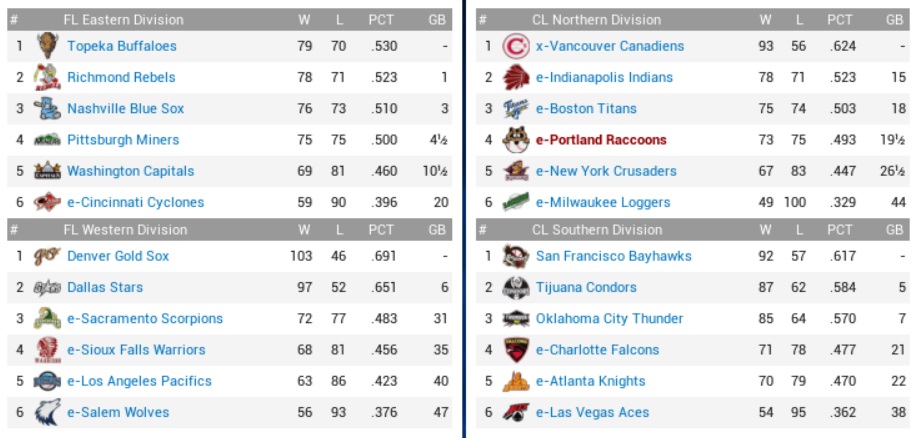Viewport: 917px width, 438px height.
Task: Open e-Portland Raccoons team page
Action: 600,140
